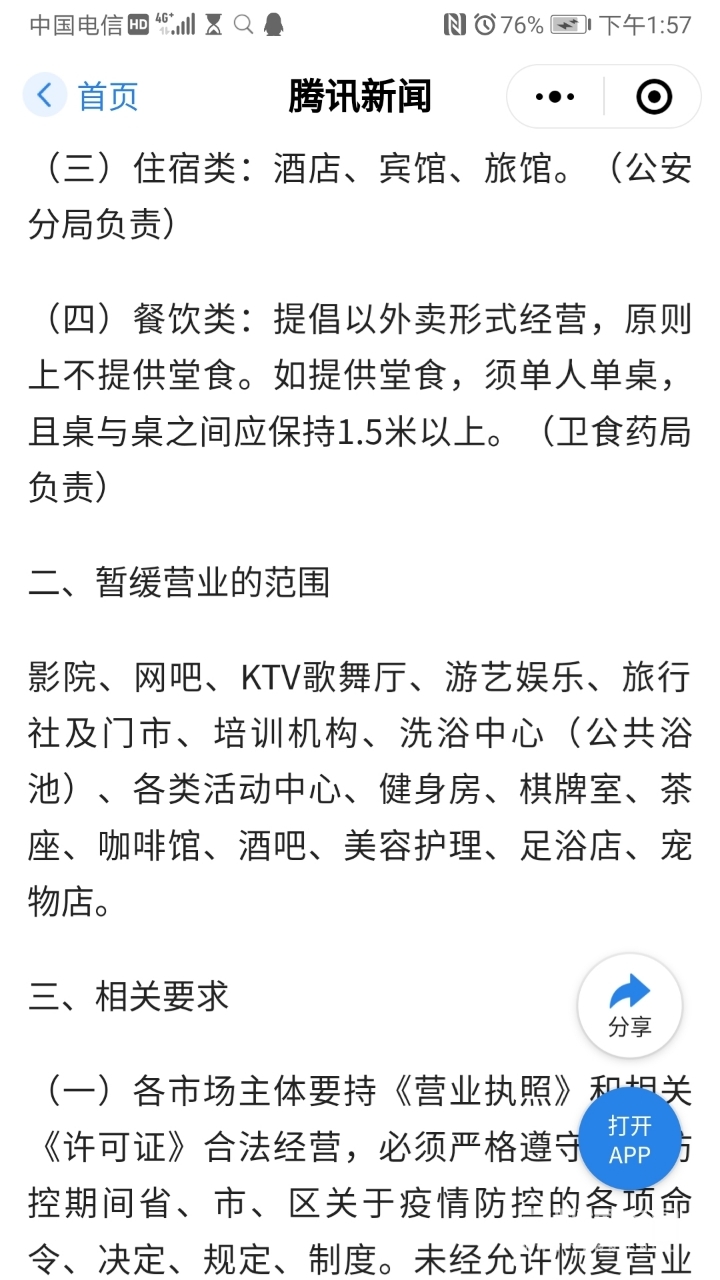Close the mini program with the circle icon

pos(654,97)
